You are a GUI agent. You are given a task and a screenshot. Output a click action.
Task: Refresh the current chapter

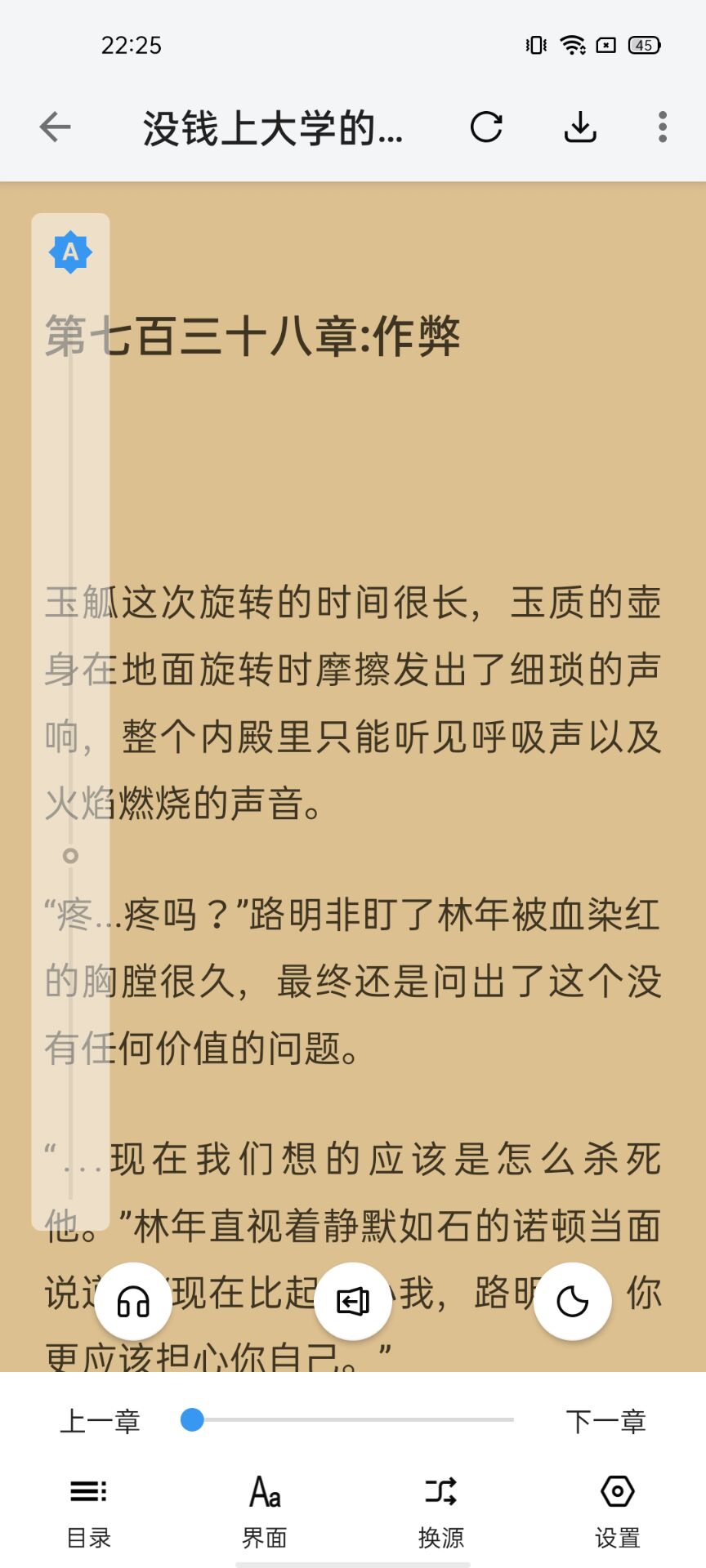tap(486, 127)
